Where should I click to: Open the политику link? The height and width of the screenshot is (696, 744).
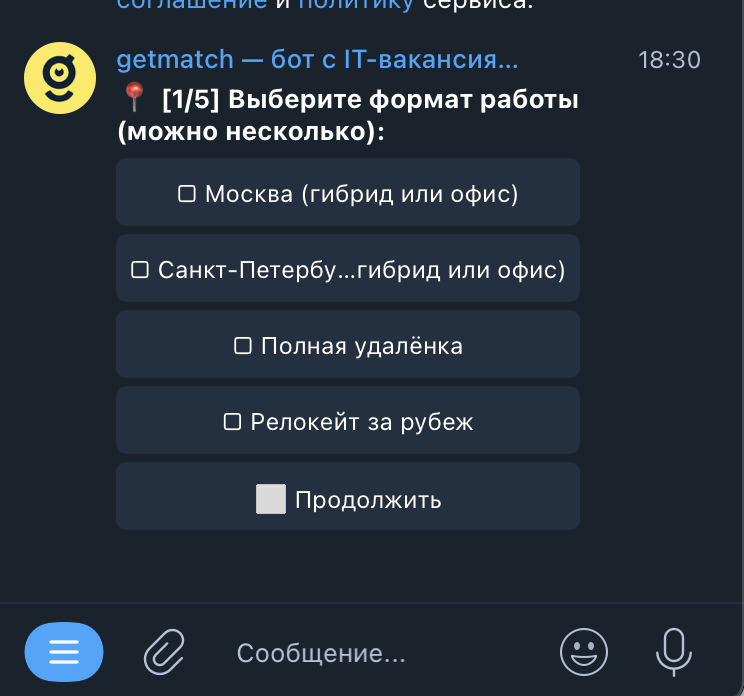[x=355, y=4]
